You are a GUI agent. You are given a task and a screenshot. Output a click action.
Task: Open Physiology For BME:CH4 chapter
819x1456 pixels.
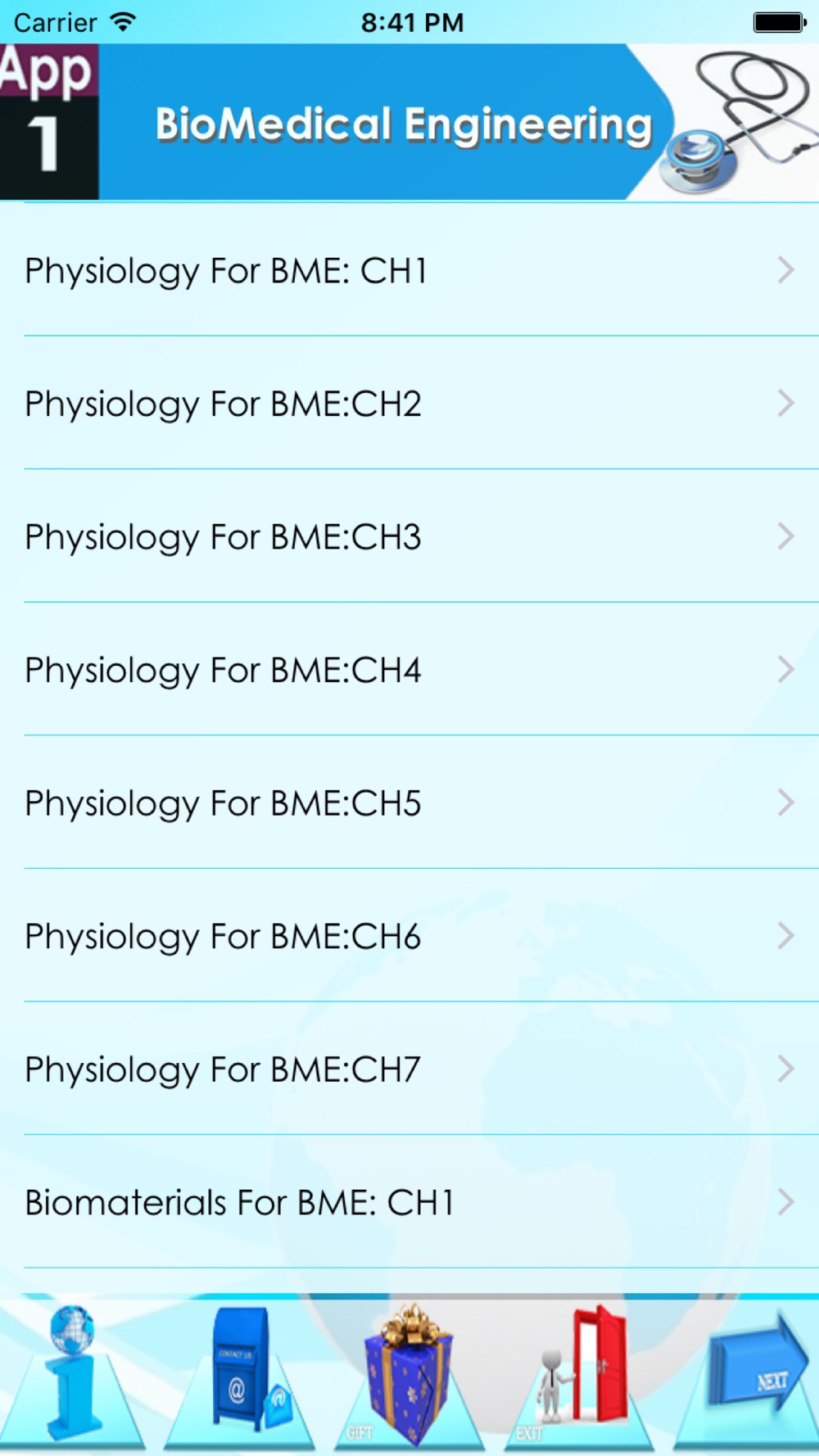click(x=409, y=669)
